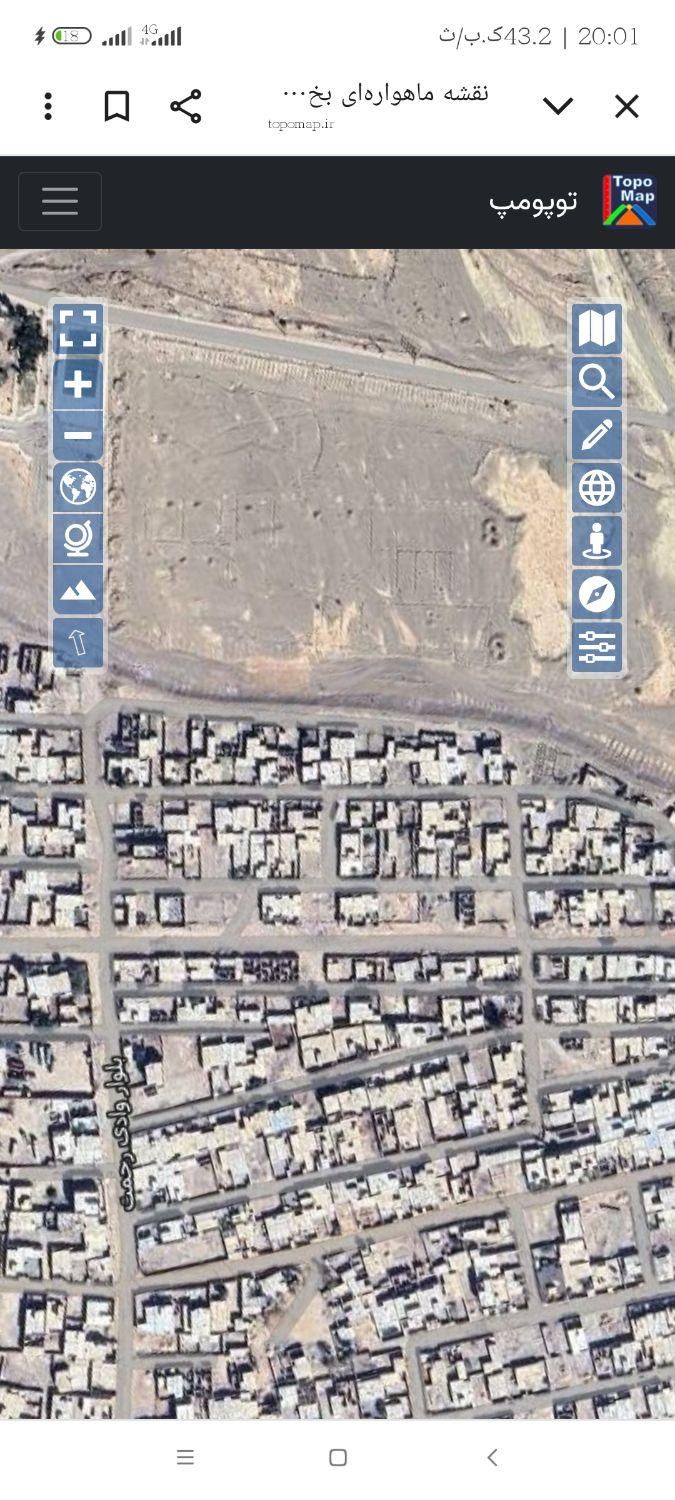This screenshot has width=675, height=1500.
Task: Search a location with magnifier icon
Action: 597,382
